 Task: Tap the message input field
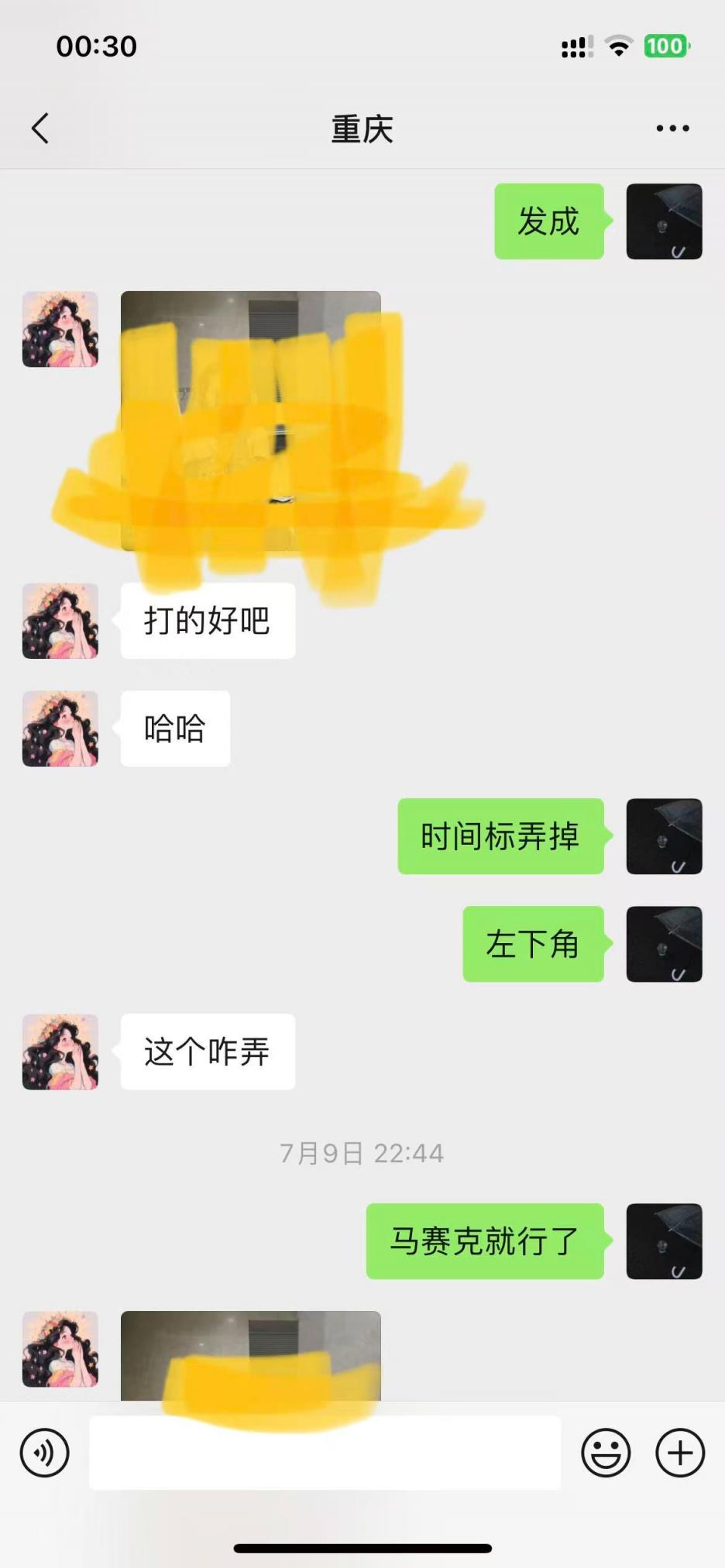tap(325, 1453)
